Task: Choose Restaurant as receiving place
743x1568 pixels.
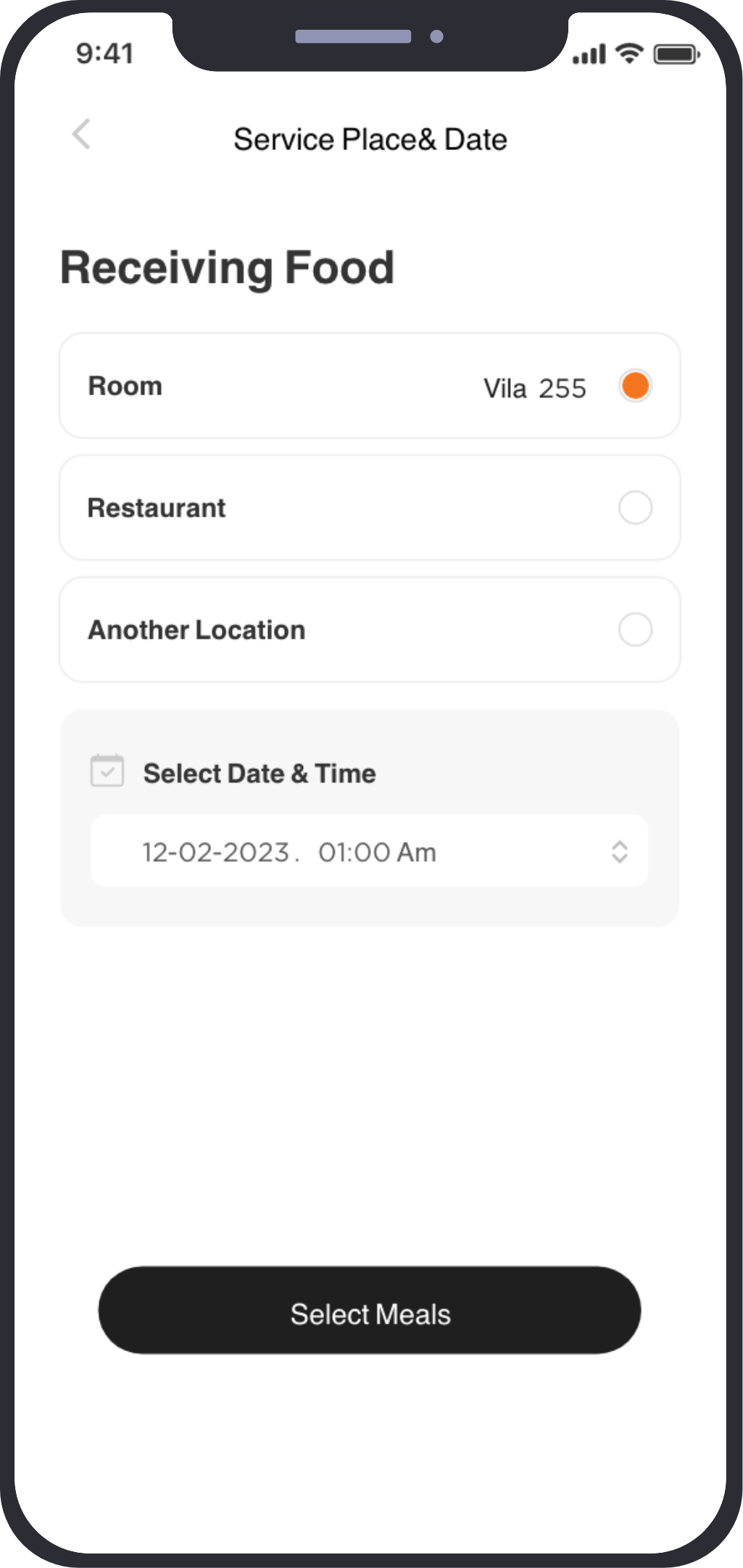Action: coord(370,508)
